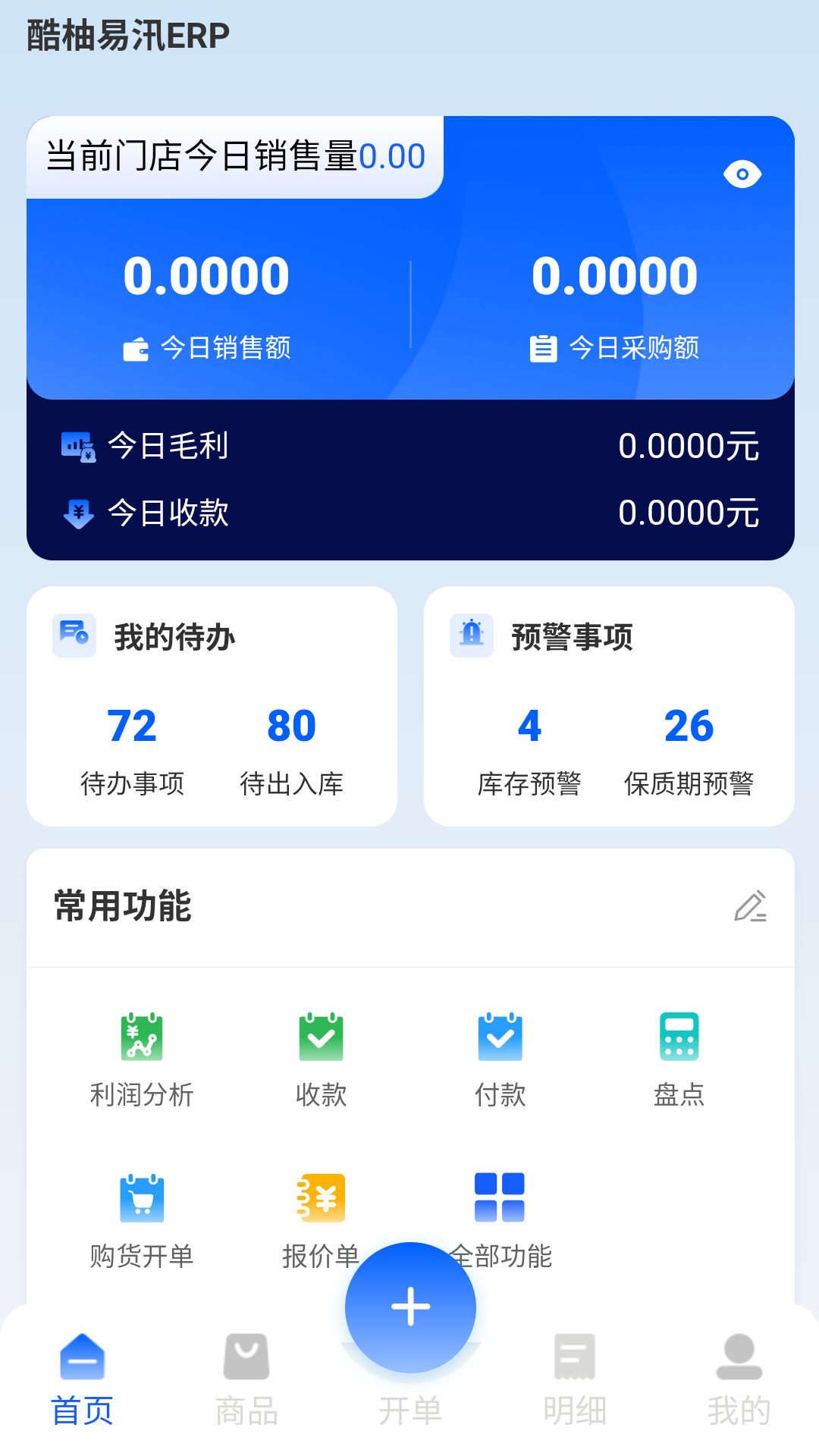Open the 全部功能 all functions grid

pos(499,1213)
